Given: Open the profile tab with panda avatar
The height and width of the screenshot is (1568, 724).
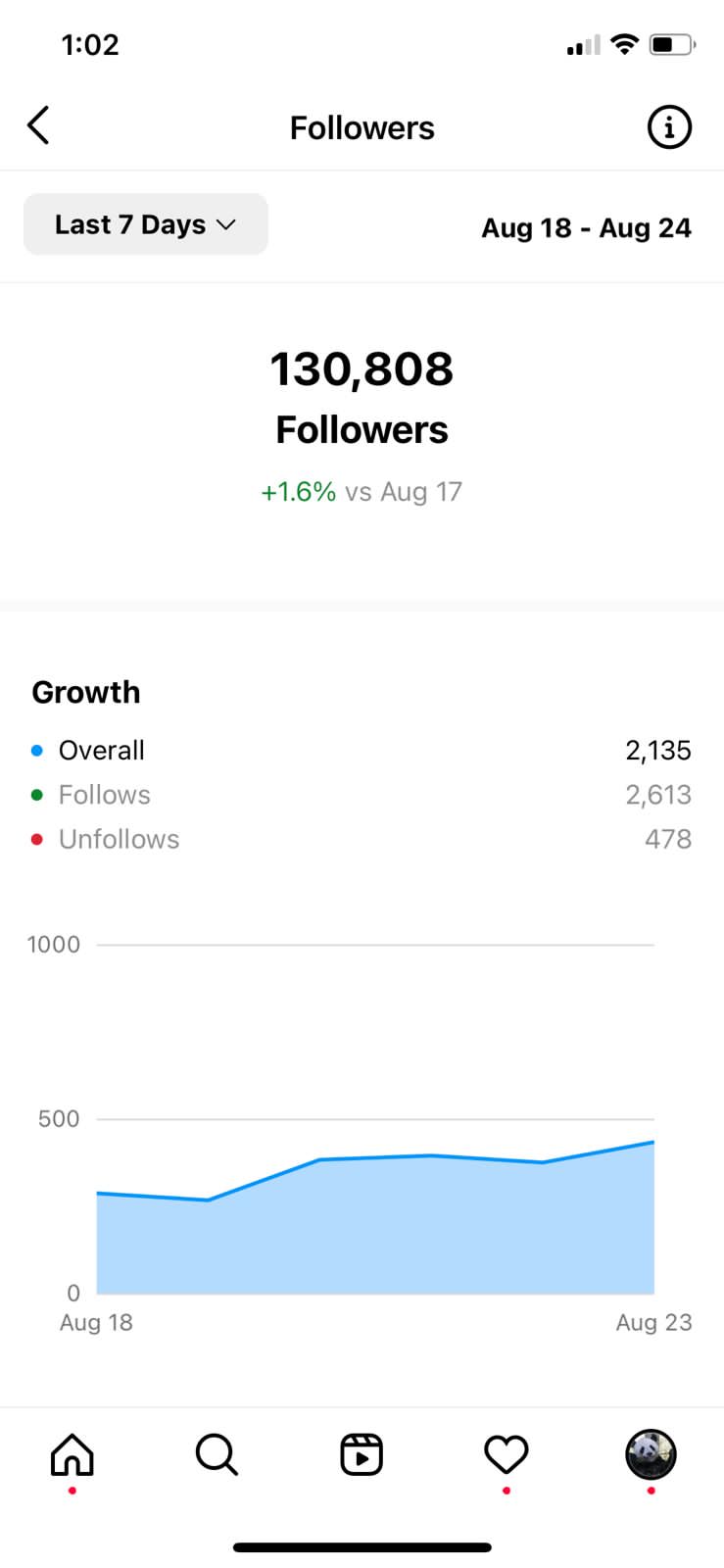Looking at the screenshot, I should point(652,1454).
